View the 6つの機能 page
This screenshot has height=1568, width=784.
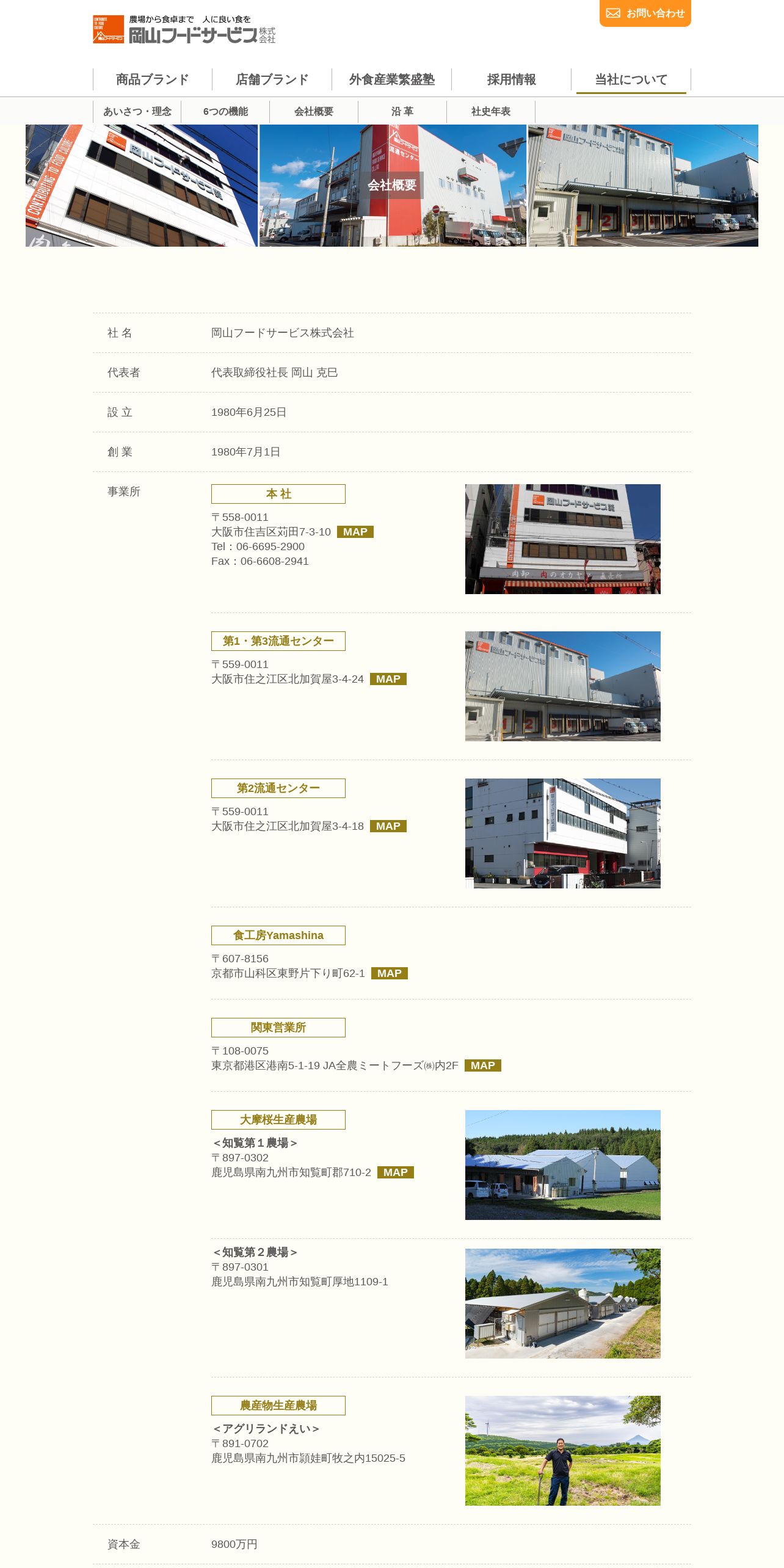click(x=225, y=111)
